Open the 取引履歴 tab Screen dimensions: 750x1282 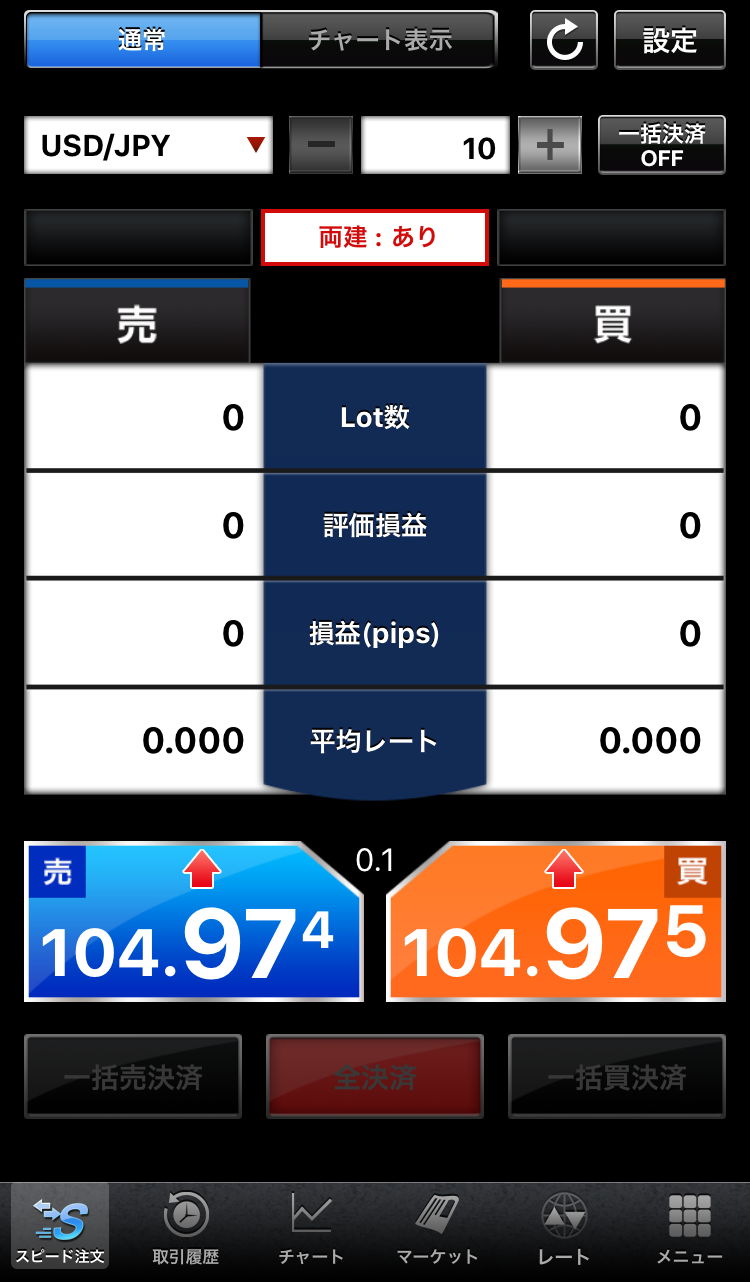(x=186, y=1229)
